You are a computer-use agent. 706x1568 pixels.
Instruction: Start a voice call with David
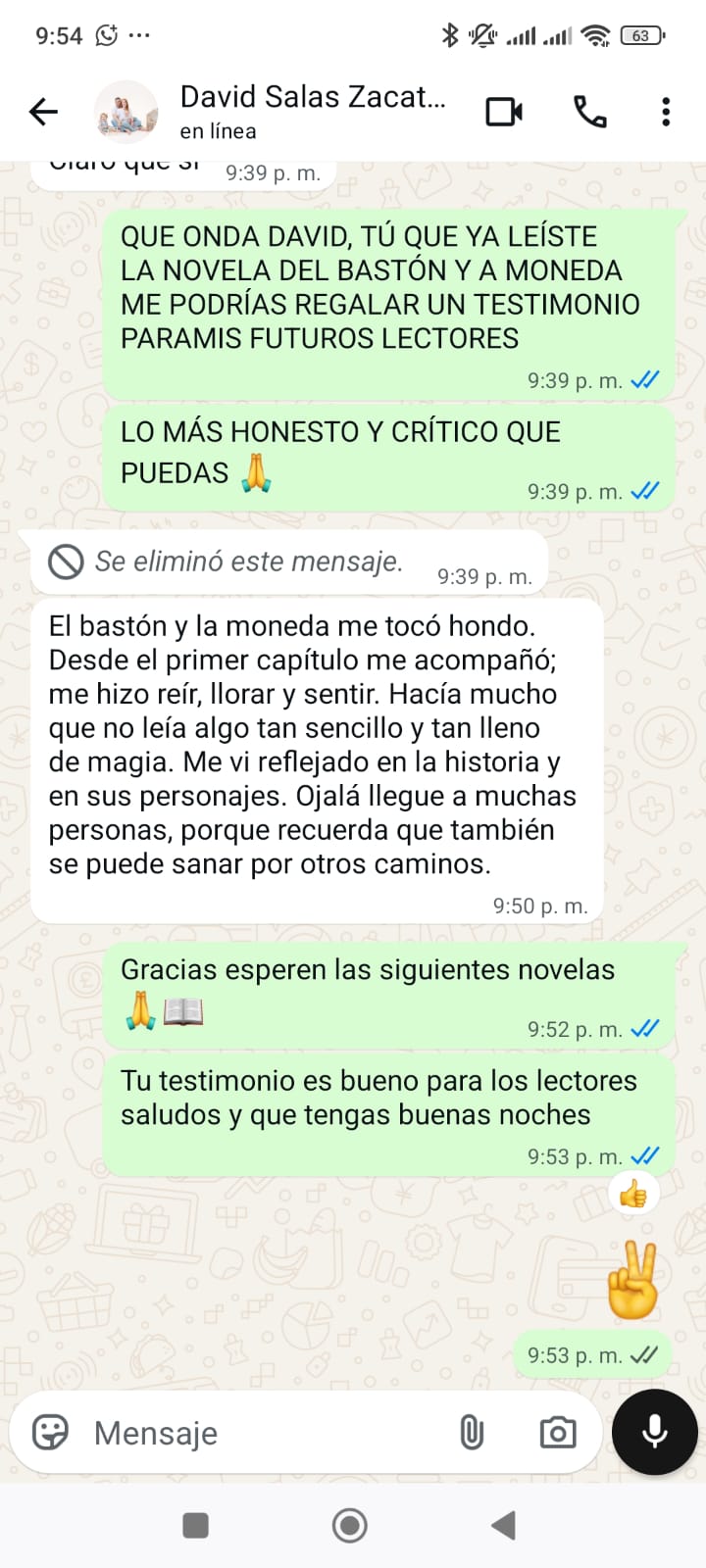589,112
